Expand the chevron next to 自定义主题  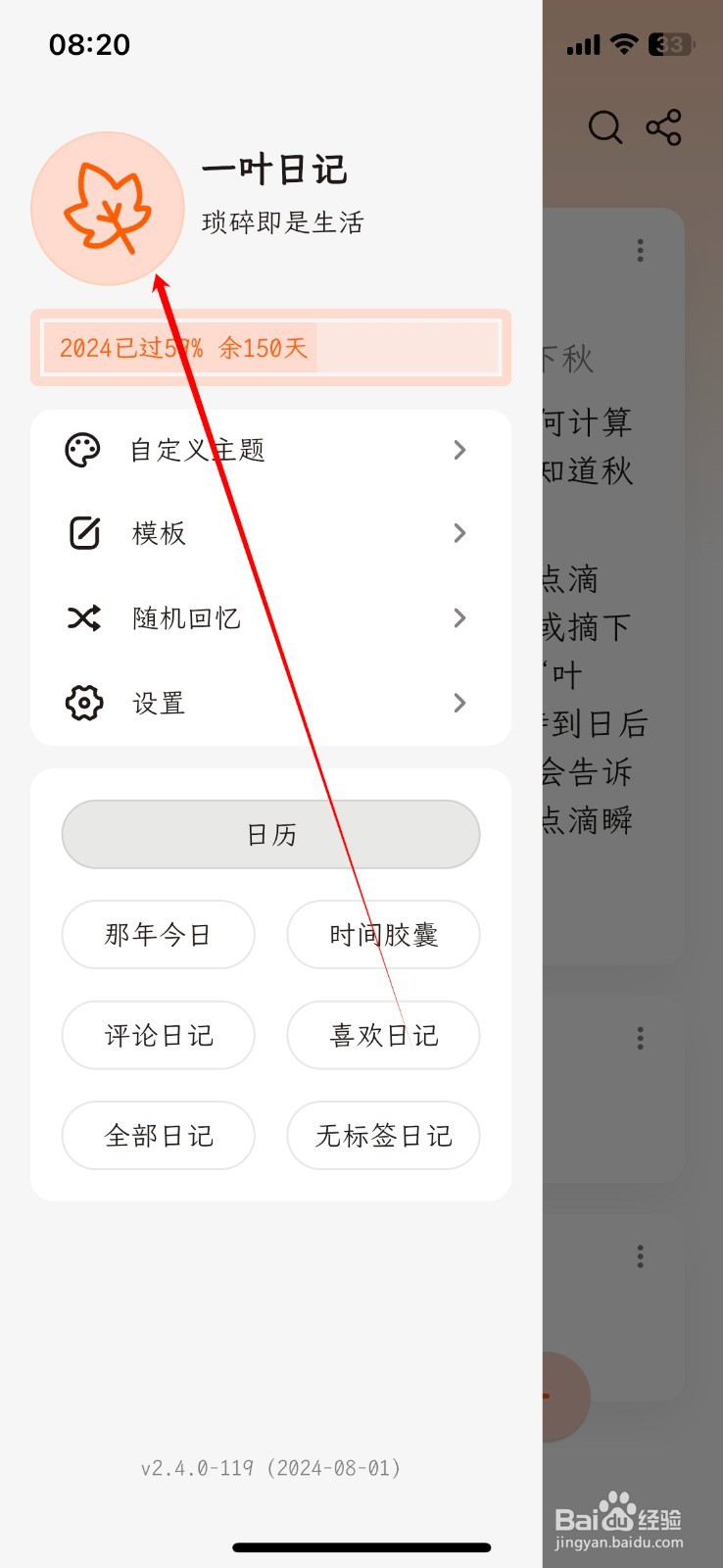pos(459,450)
